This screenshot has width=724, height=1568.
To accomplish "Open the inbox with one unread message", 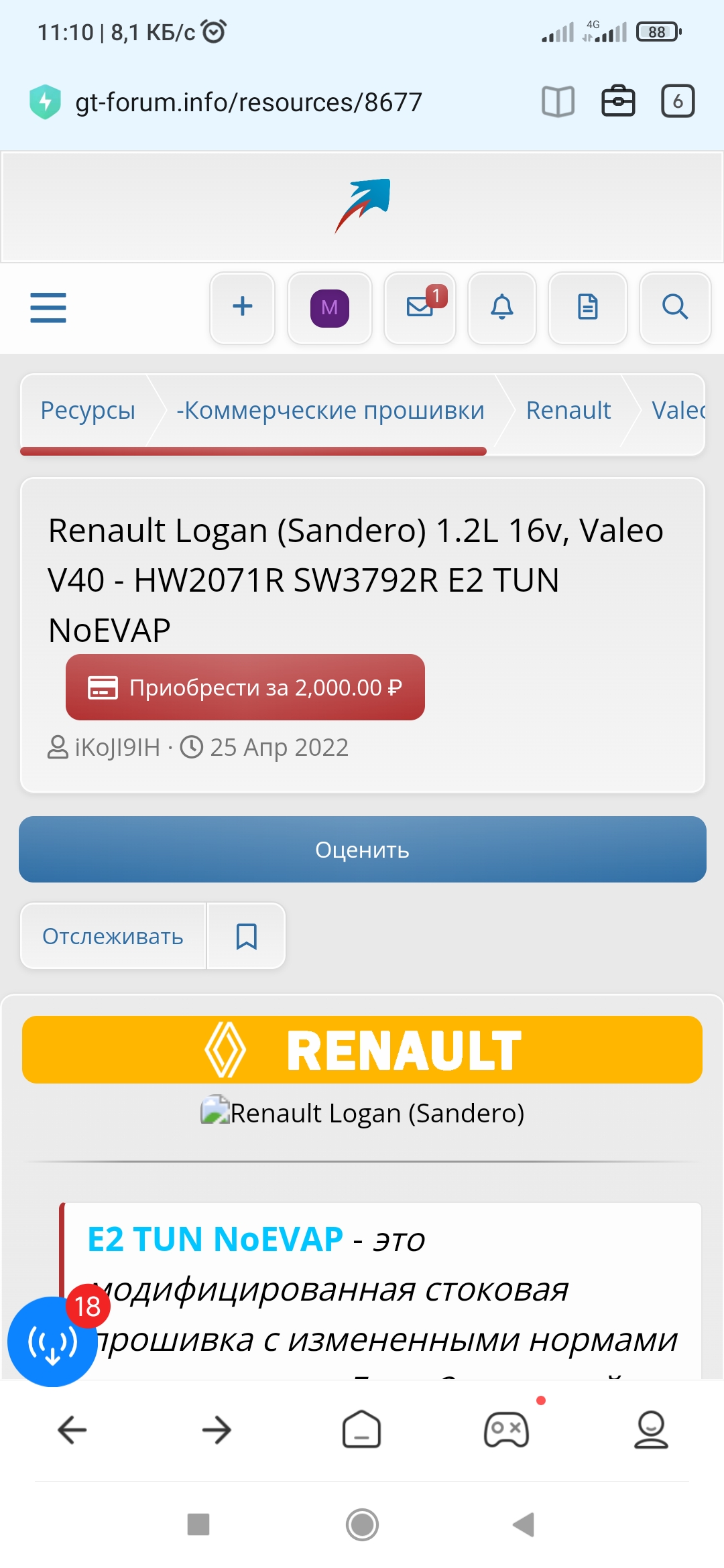I will point(420,308).
